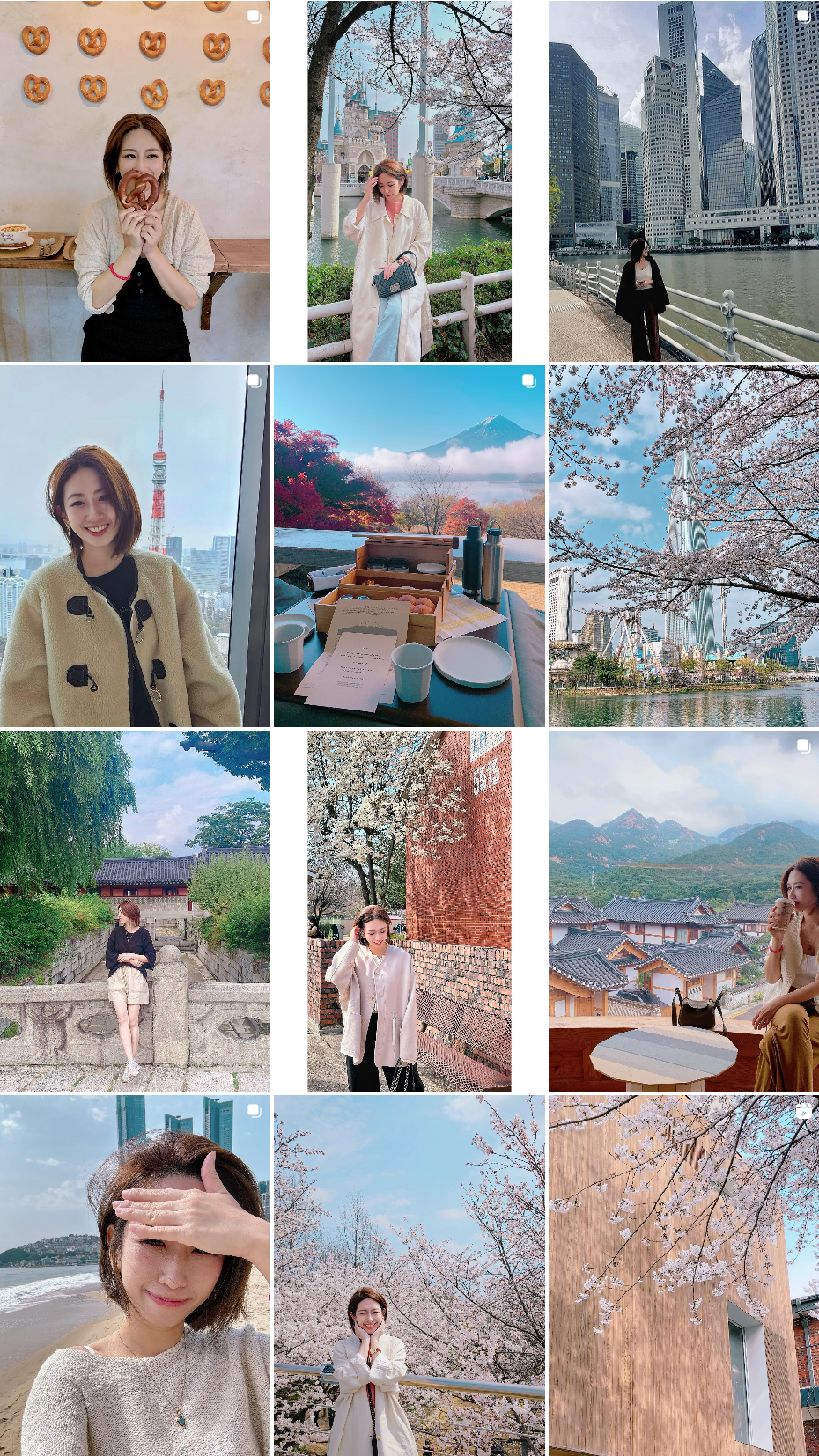Open the post with pretzels on the wall
819x1456 pixels.
[x=135, y=180]
